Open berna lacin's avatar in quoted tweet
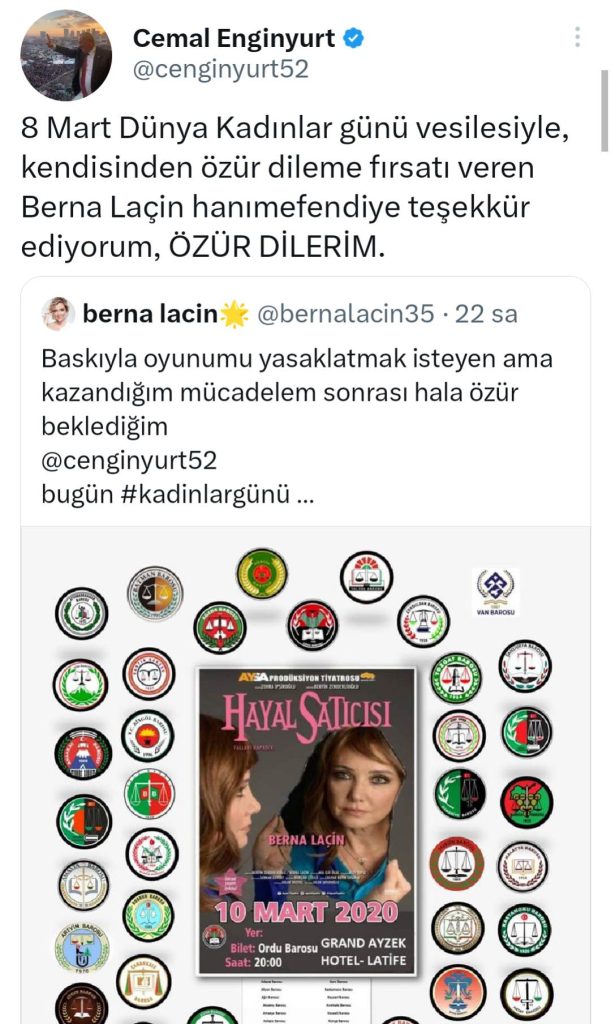The width and height of the screenshot is (611, 1024). [x=58, y=314]
